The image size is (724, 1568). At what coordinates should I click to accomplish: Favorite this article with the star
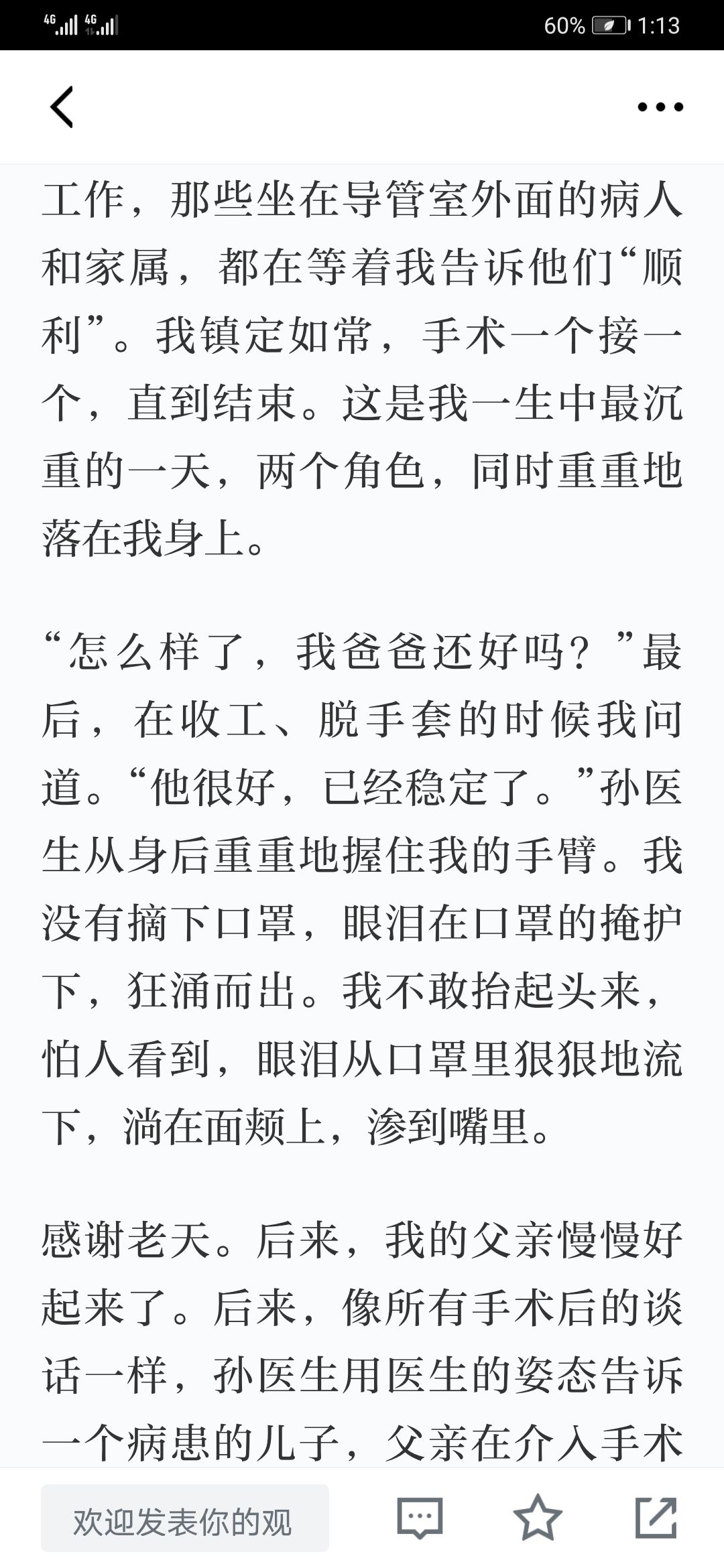[x=538, y=1517]
